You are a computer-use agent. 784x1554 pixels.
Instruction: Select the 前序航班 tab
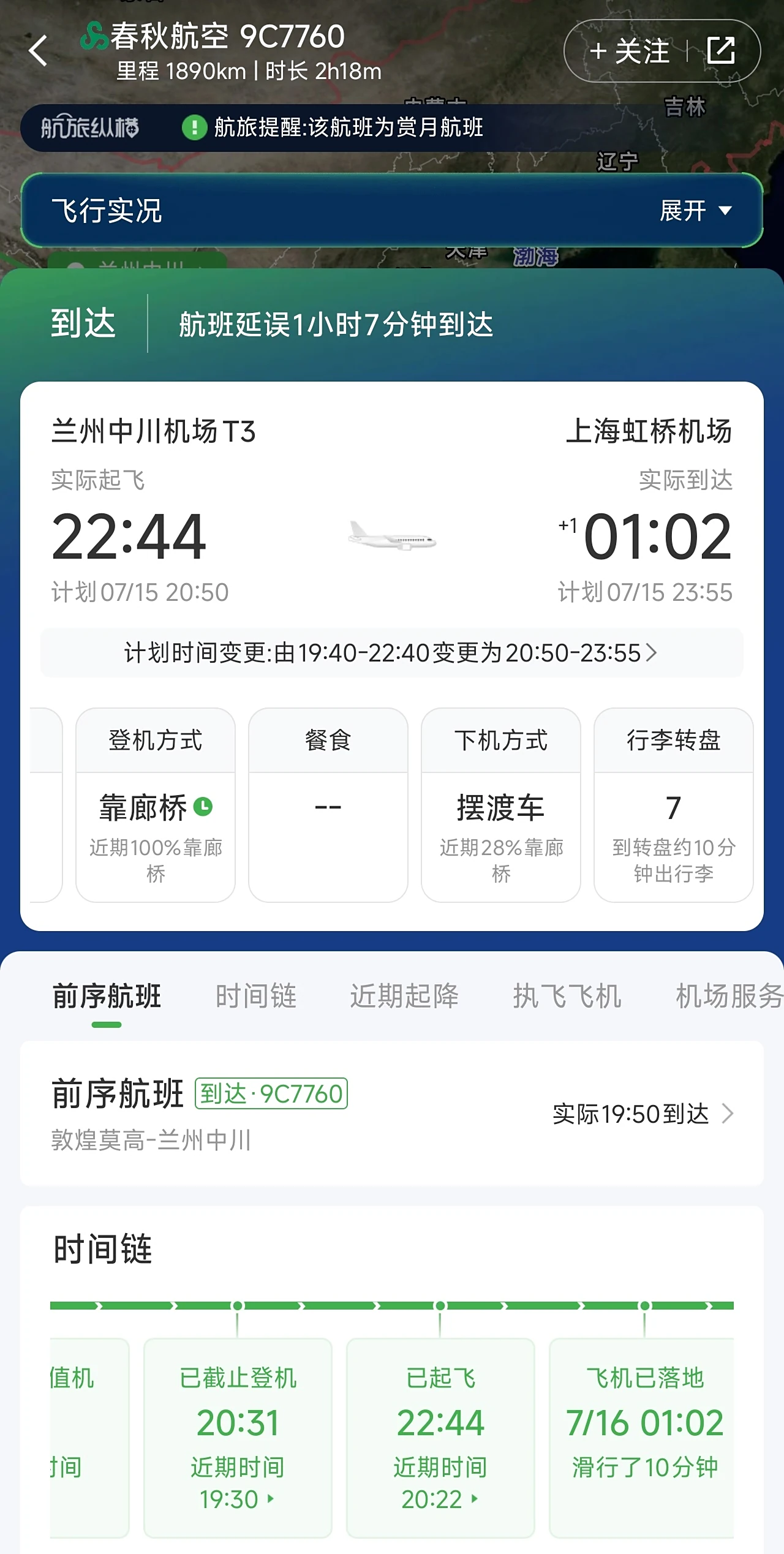click(107, 997)
